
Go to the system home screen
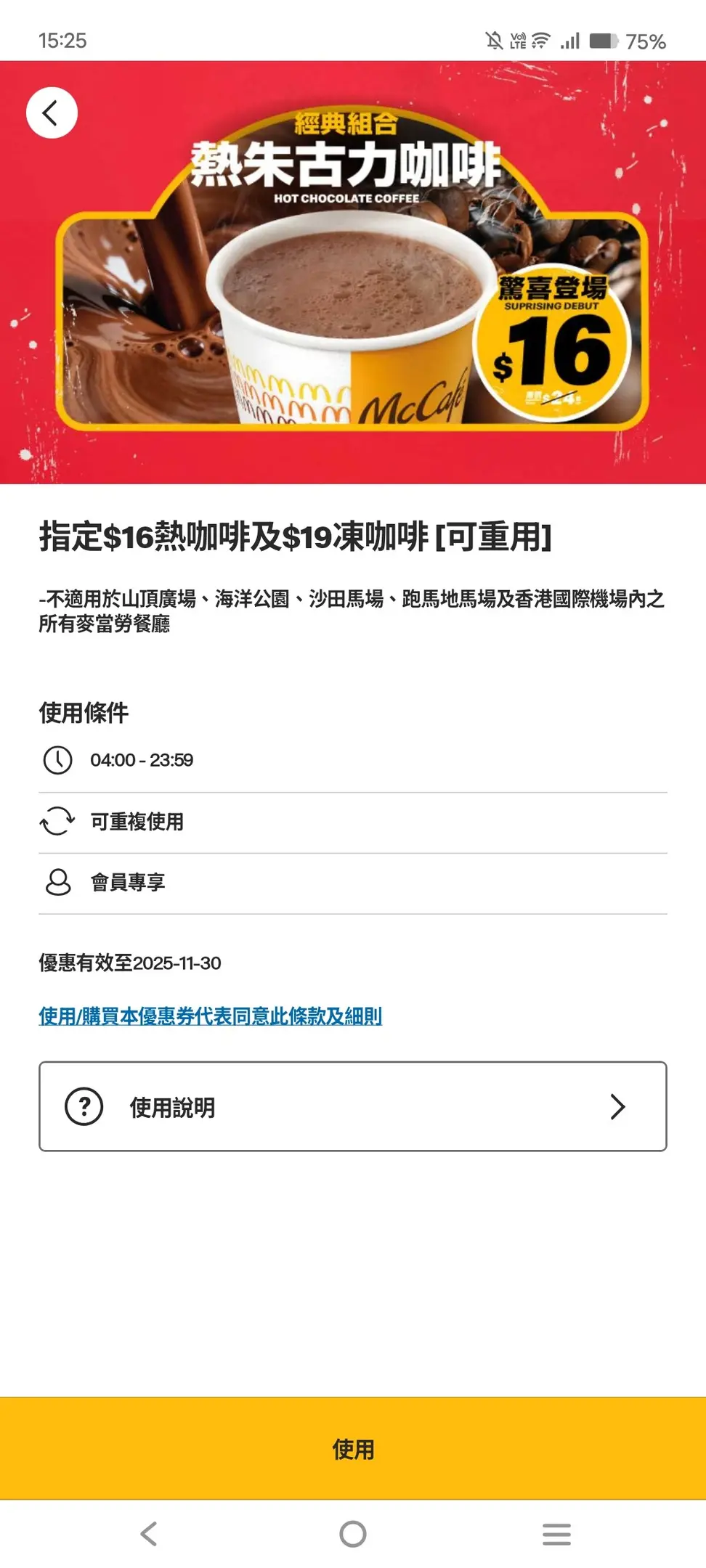pos(353,1534)
